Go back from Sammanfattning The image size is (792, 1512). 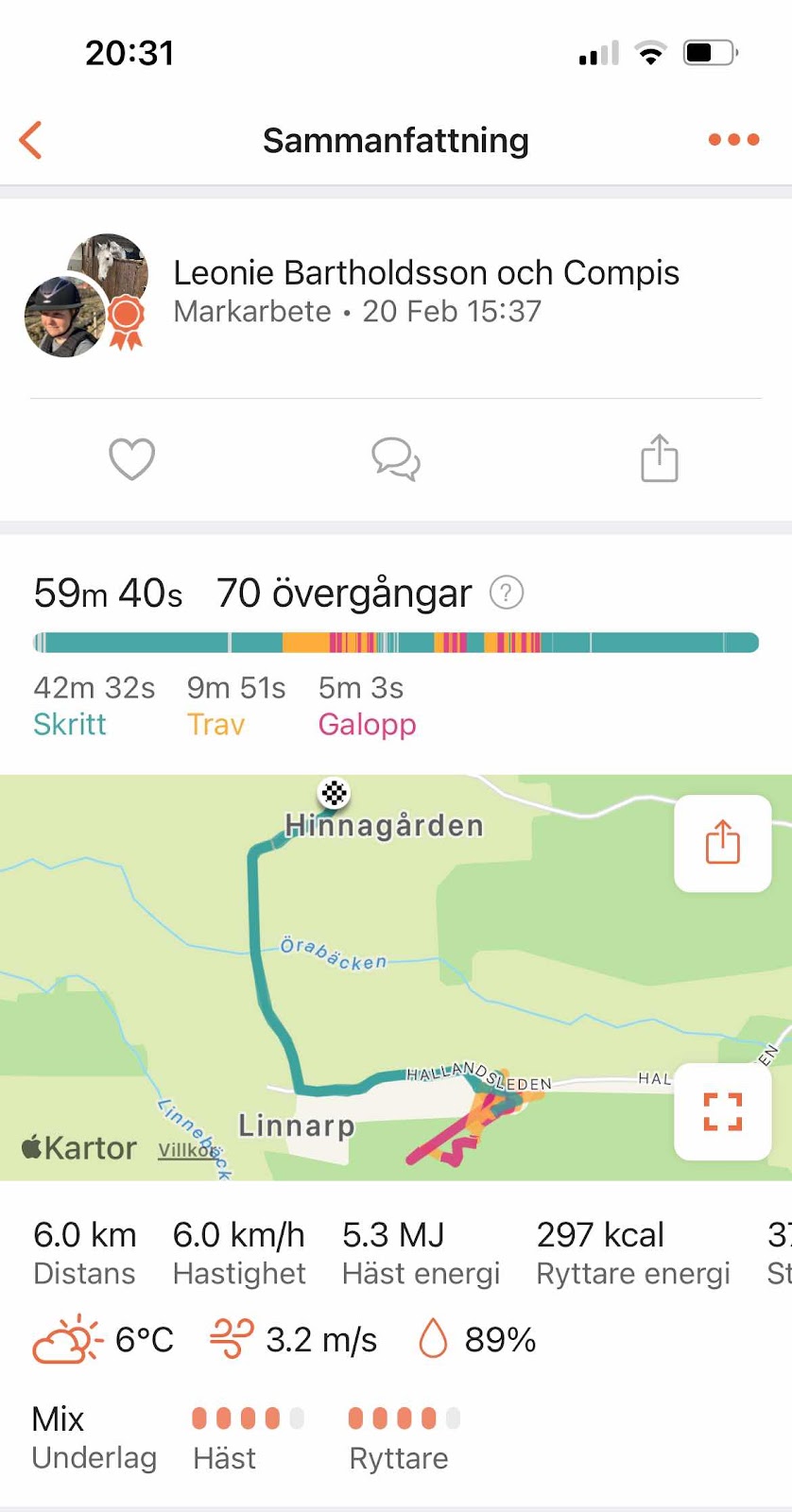tap(31, 140)
